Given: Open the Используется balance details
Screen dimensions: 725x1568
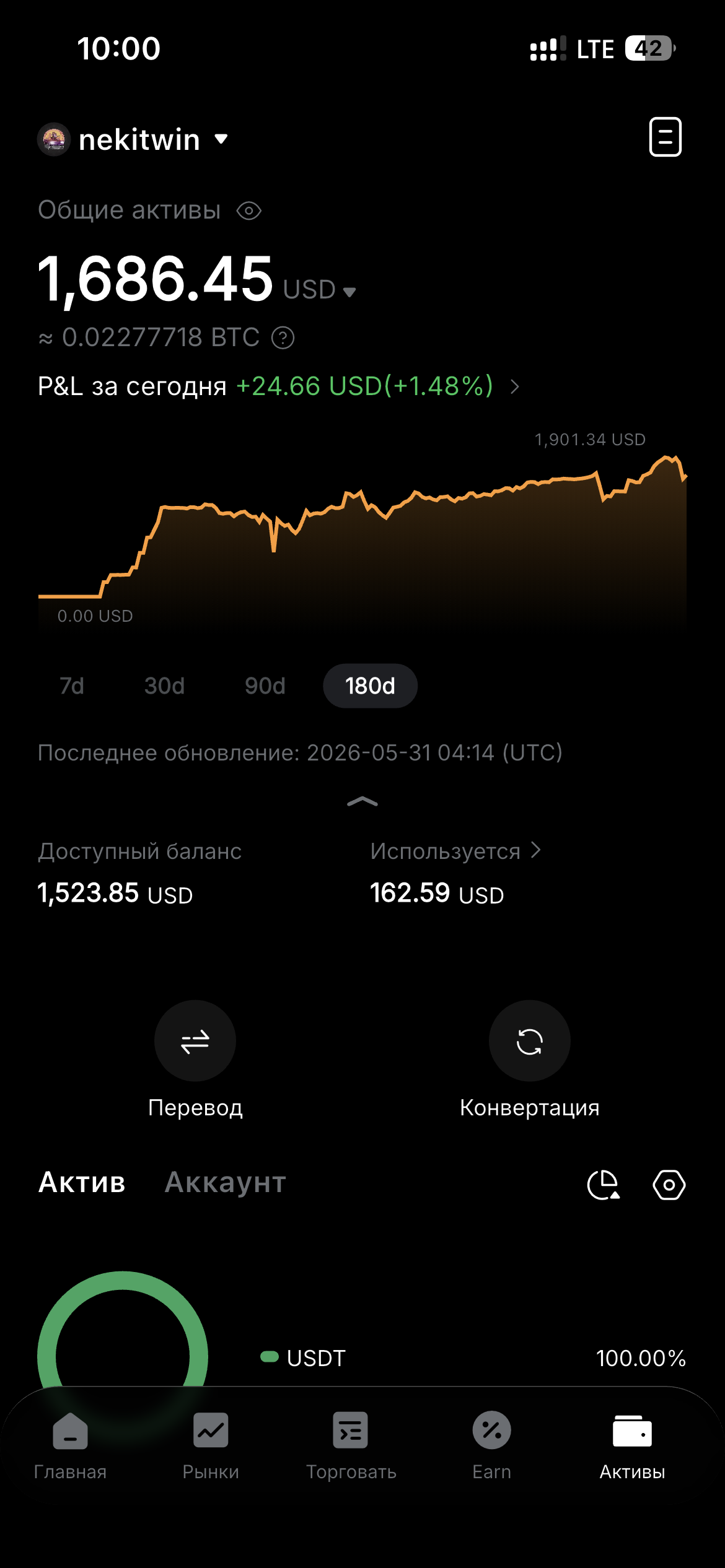Looking at the screenshot, I should (456, 851).
